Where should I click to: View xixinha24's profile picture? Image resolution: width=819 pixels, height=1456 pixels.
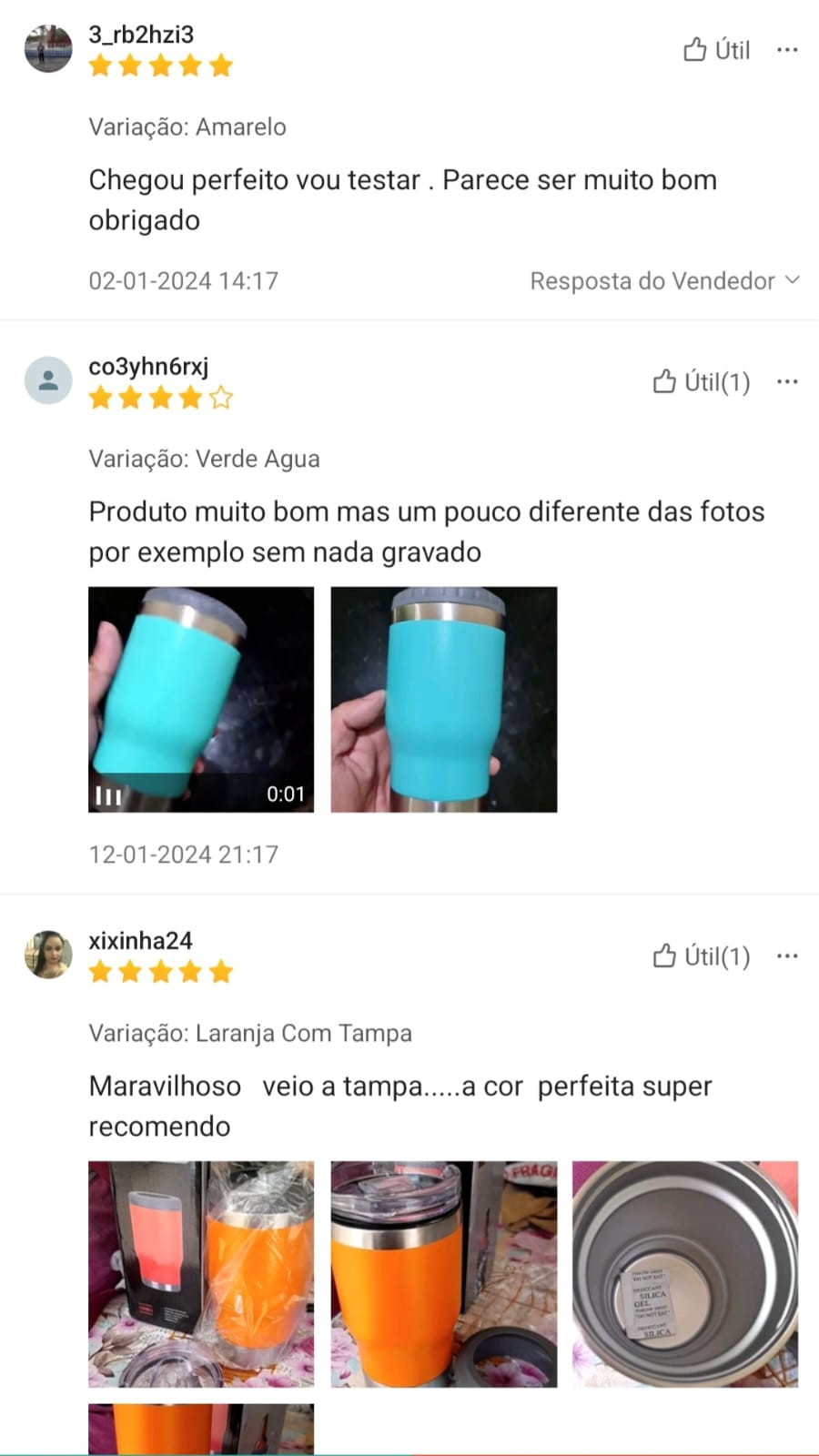tap(48, 954)
